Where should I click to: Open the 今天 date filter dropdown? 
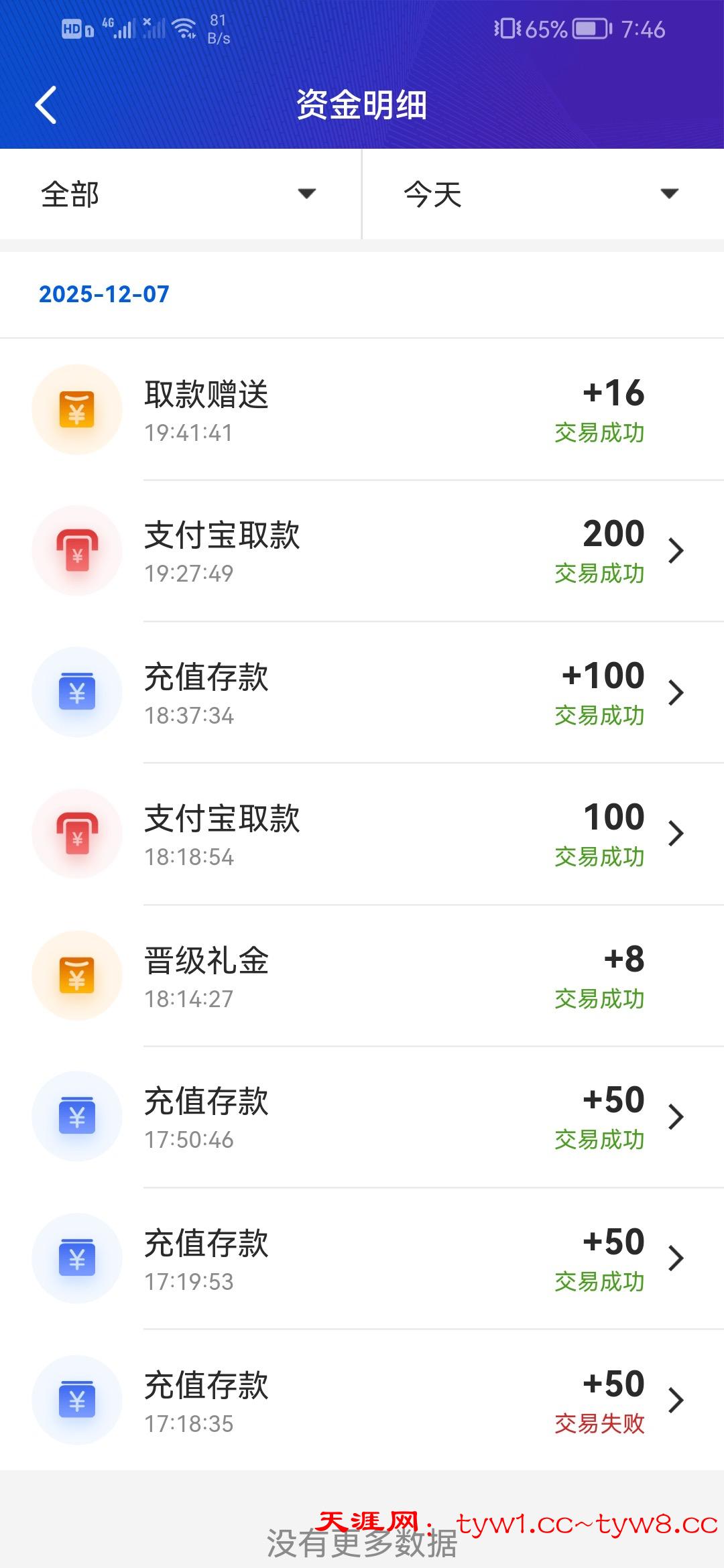click(542, 194)
